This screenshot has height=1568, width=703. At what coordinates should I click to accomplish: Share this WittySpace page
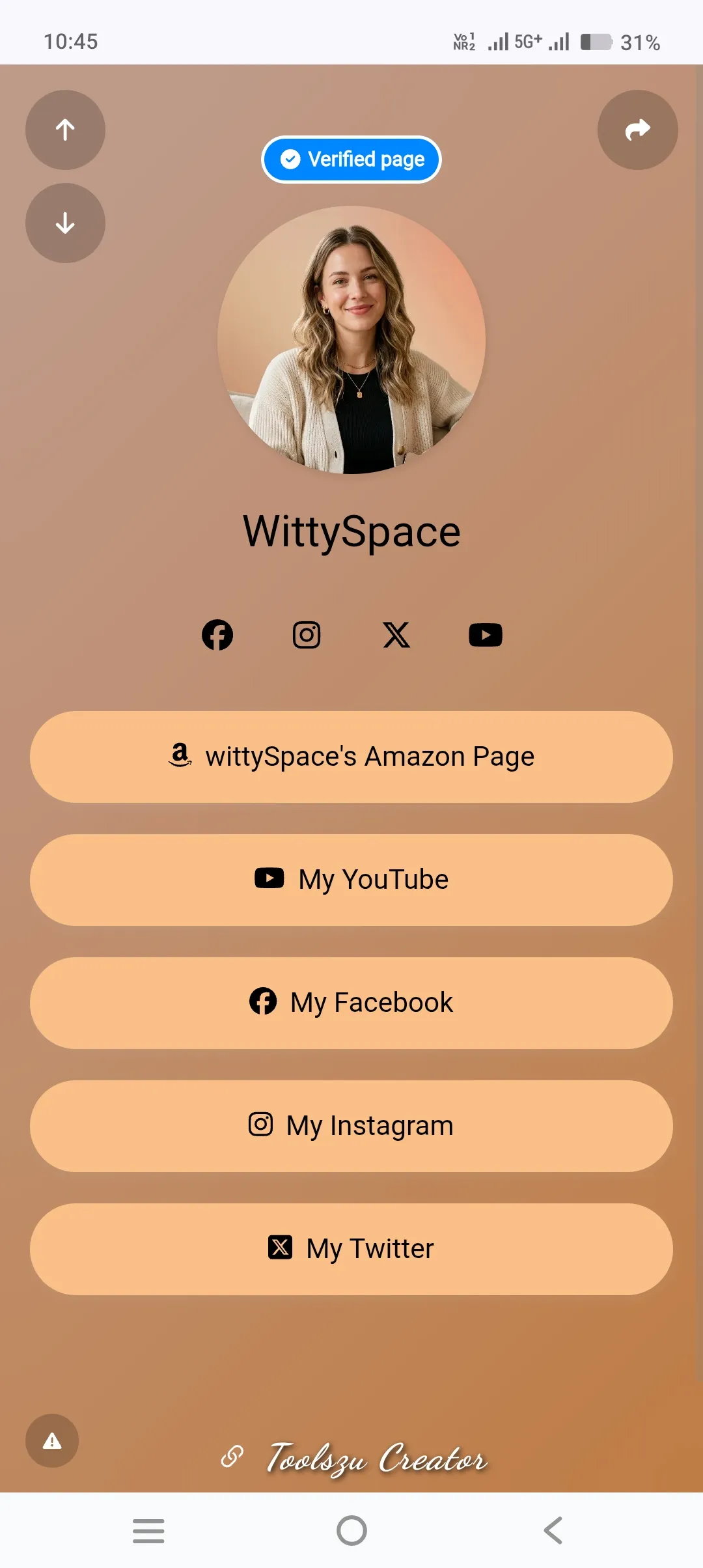637,130
